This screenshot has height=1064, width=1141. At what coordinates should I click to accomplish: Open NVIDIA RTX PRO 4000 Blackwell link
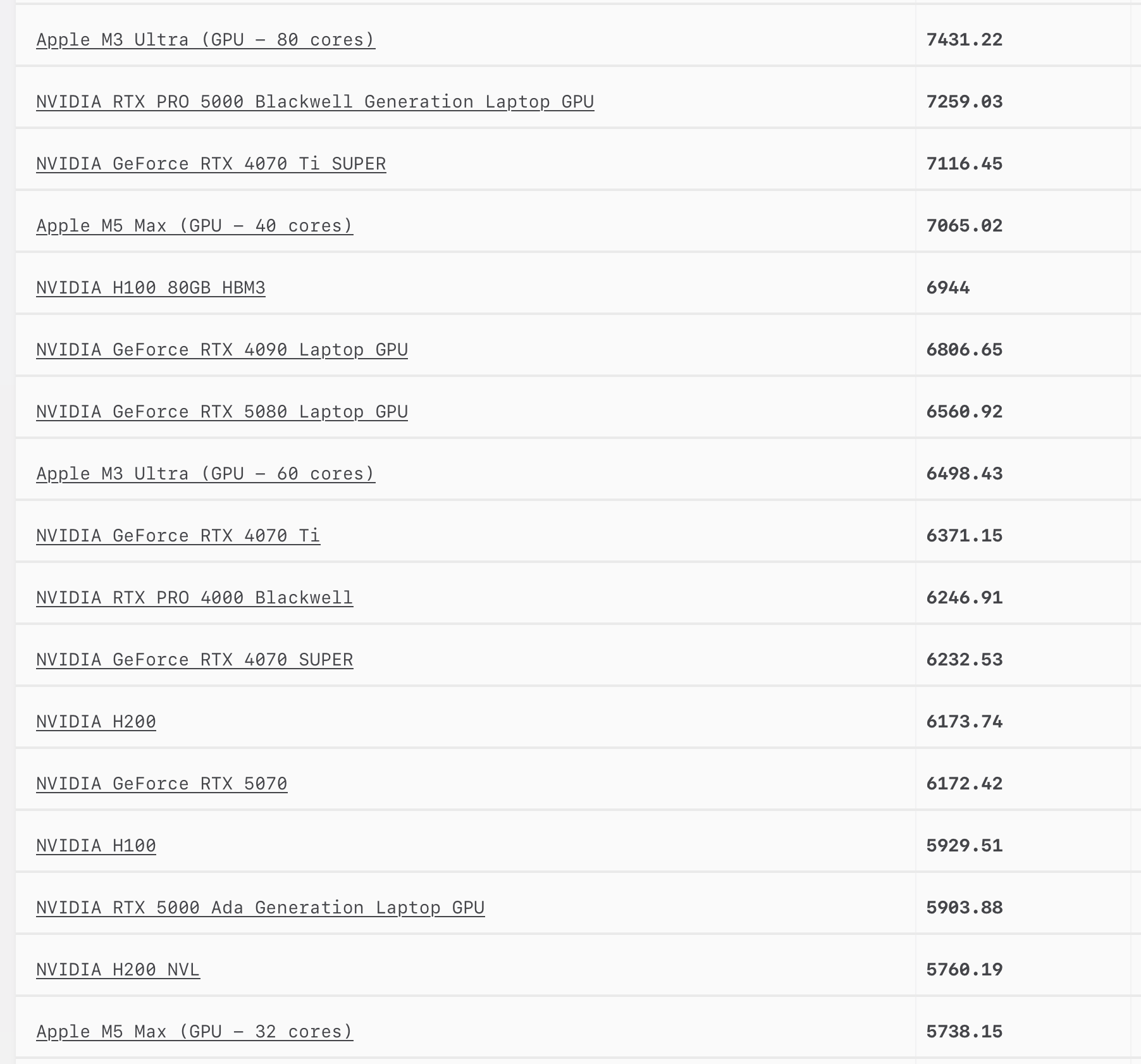195,598
